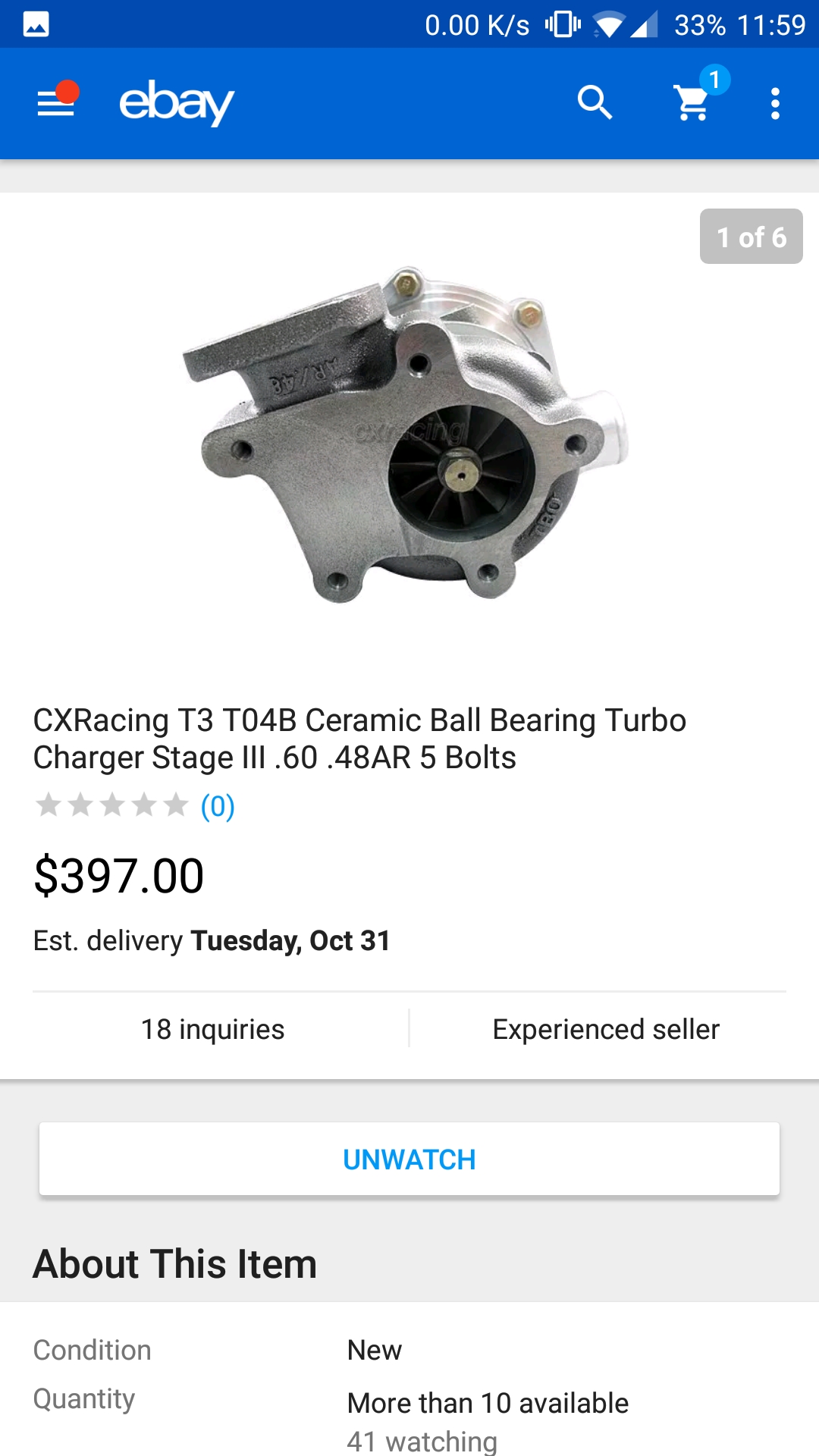
Task: Open the search icon
Action: [595, 103]
